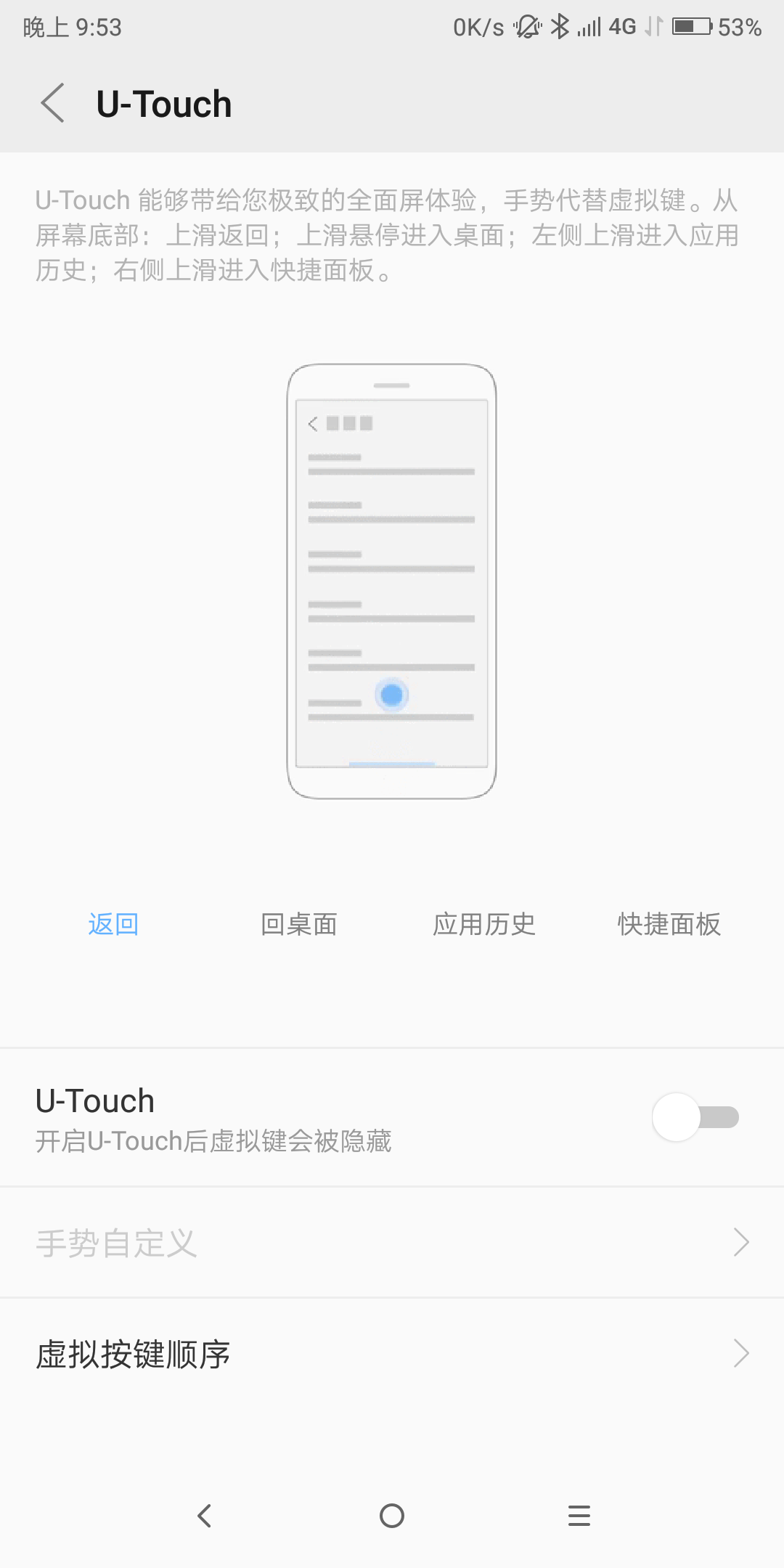
Task: View the 快捷面板 gesture demo
Action: 669,925
